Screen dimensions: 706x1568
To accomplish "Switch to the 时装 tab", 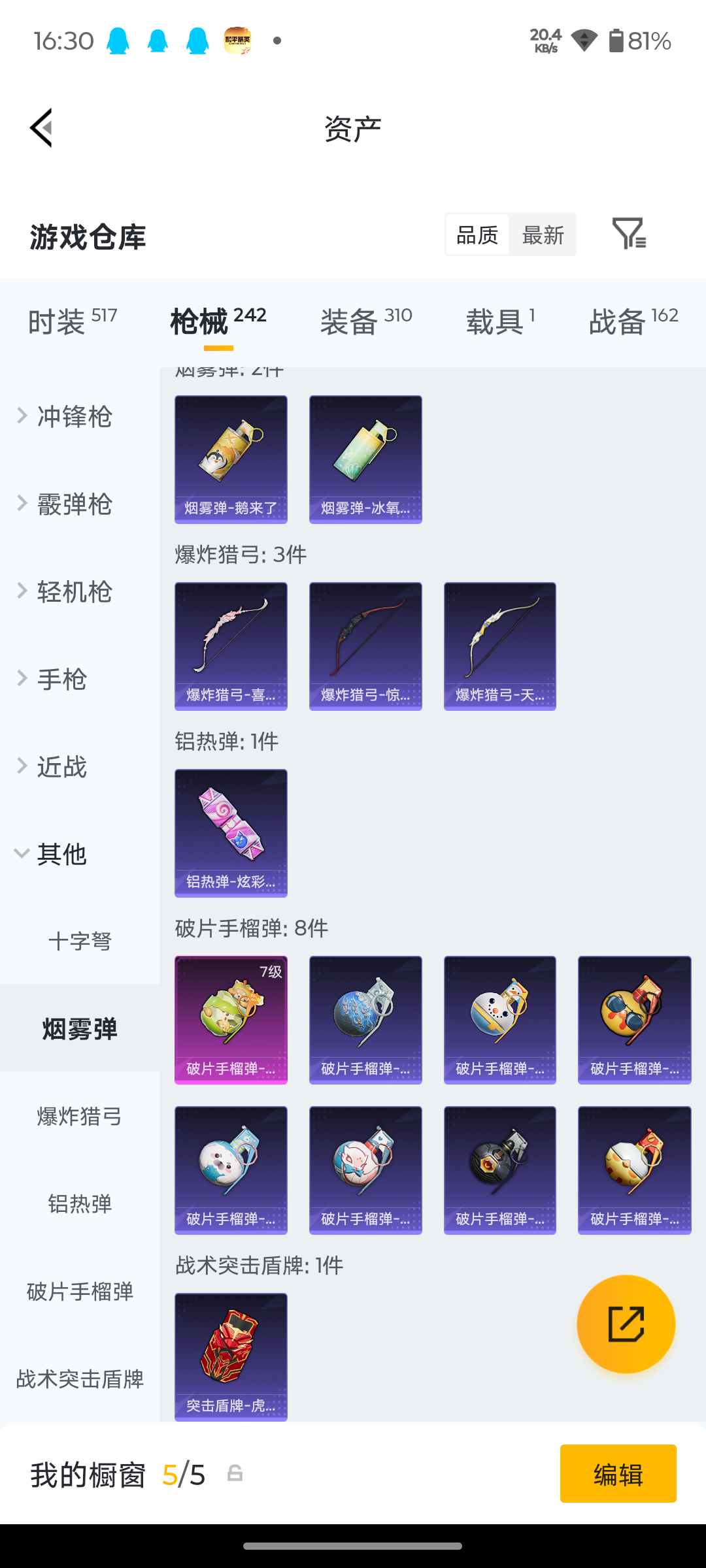I will click(x=72, y=321).
